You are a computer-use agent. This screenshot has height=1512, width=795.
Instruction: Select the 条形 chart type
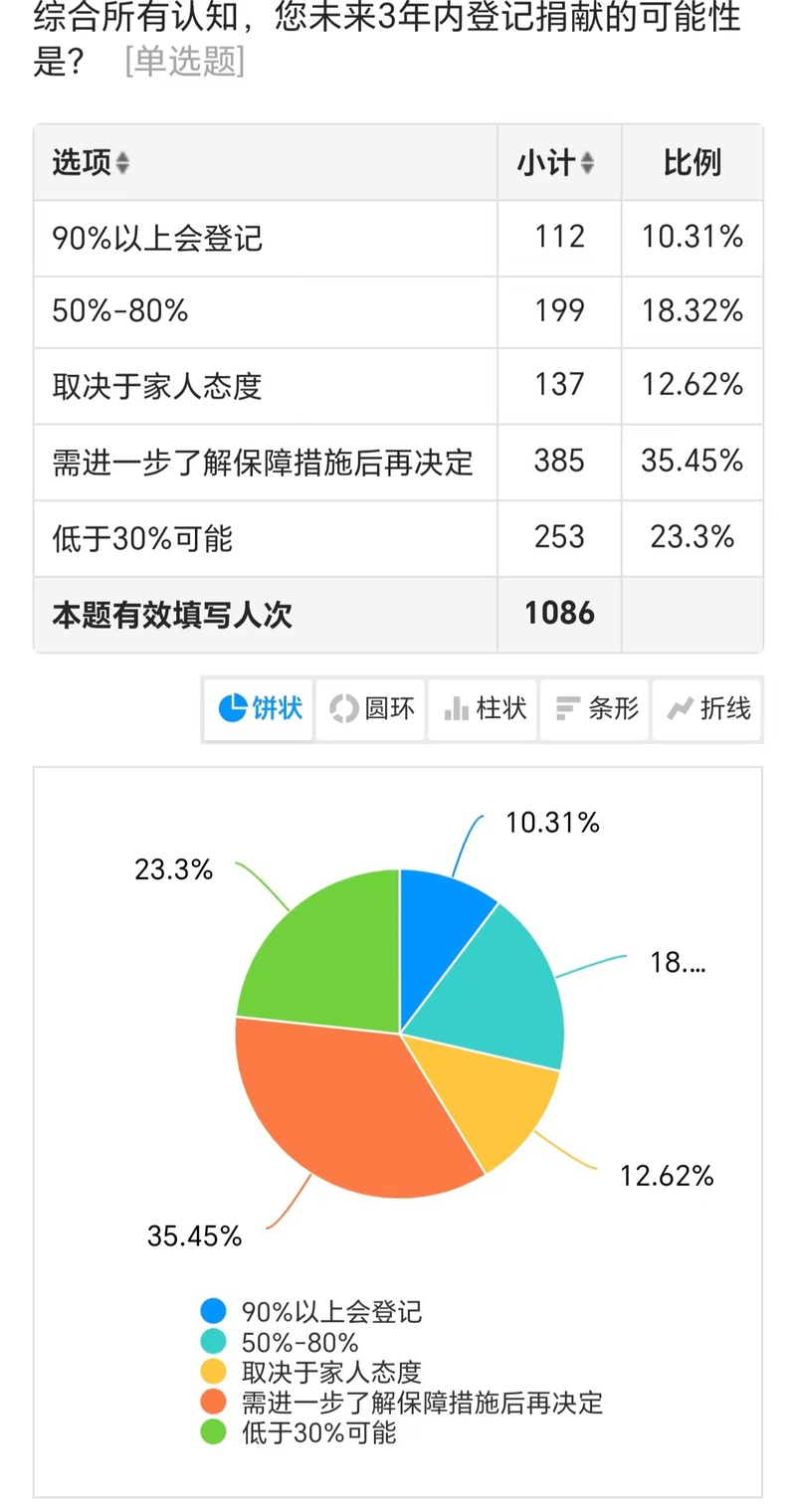(595, 709)
